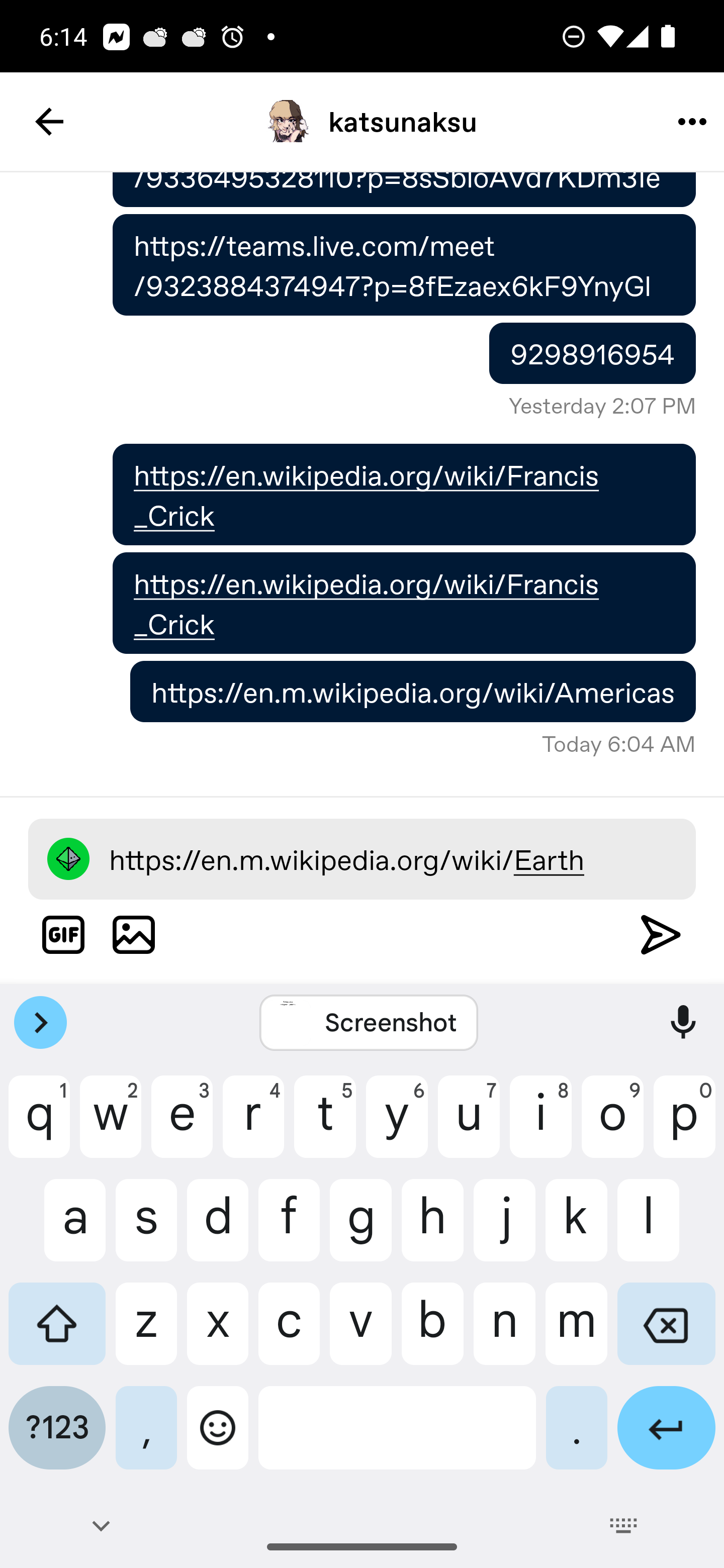
Task: Open the GIF picker
Action: click(63, 934)
